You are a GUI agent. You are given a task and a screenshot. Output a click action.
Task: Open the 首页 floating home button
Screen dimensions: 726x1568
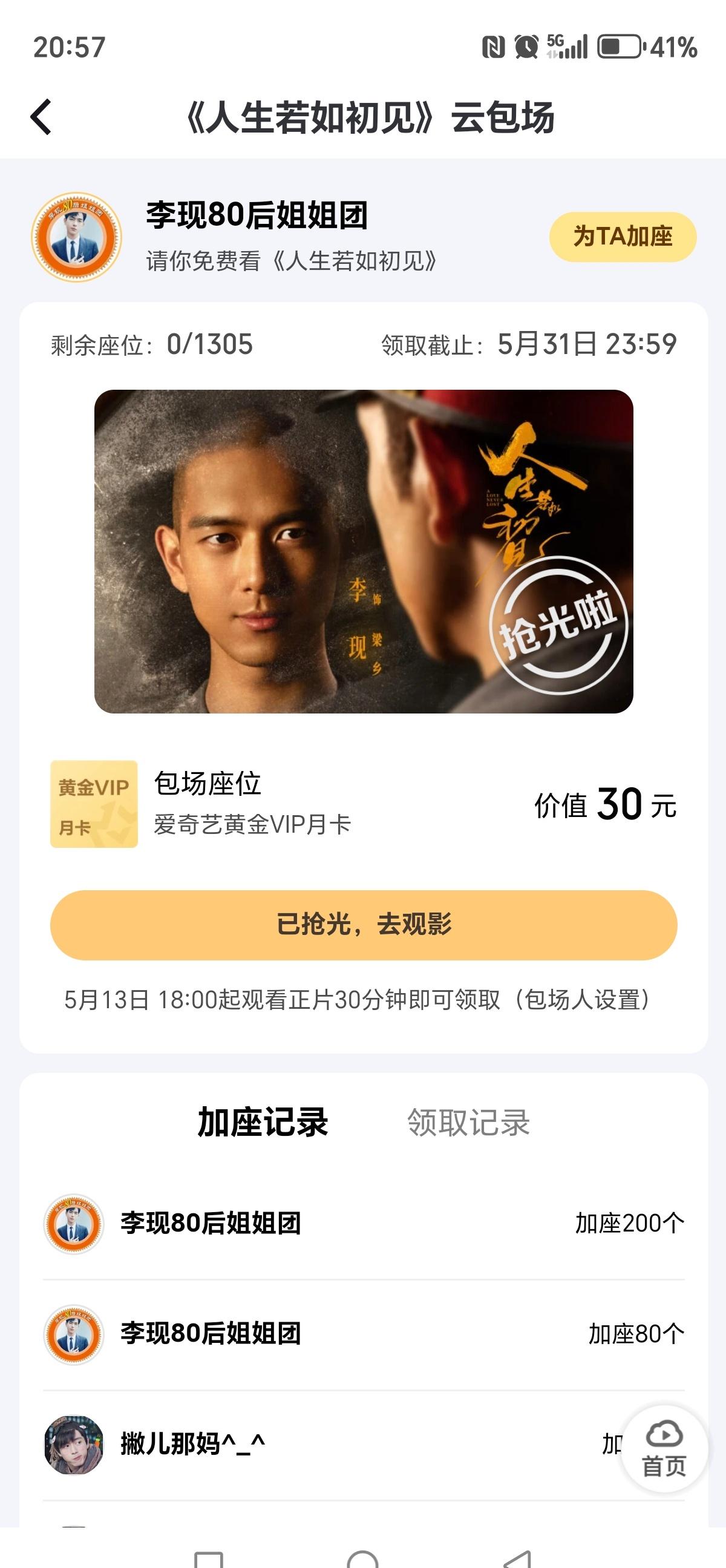coord(664,1449)
